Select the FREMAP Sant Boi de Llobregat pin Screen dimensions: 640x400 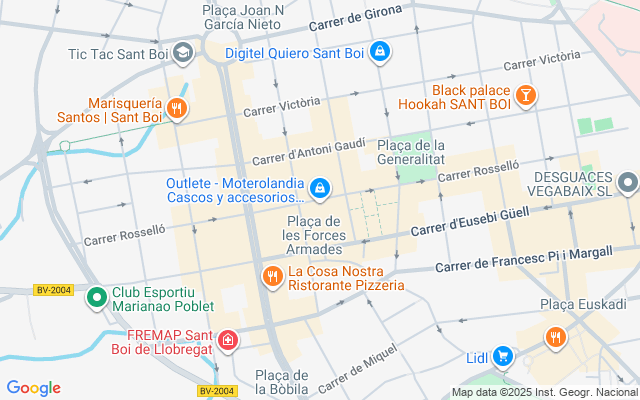click(228, 342)
